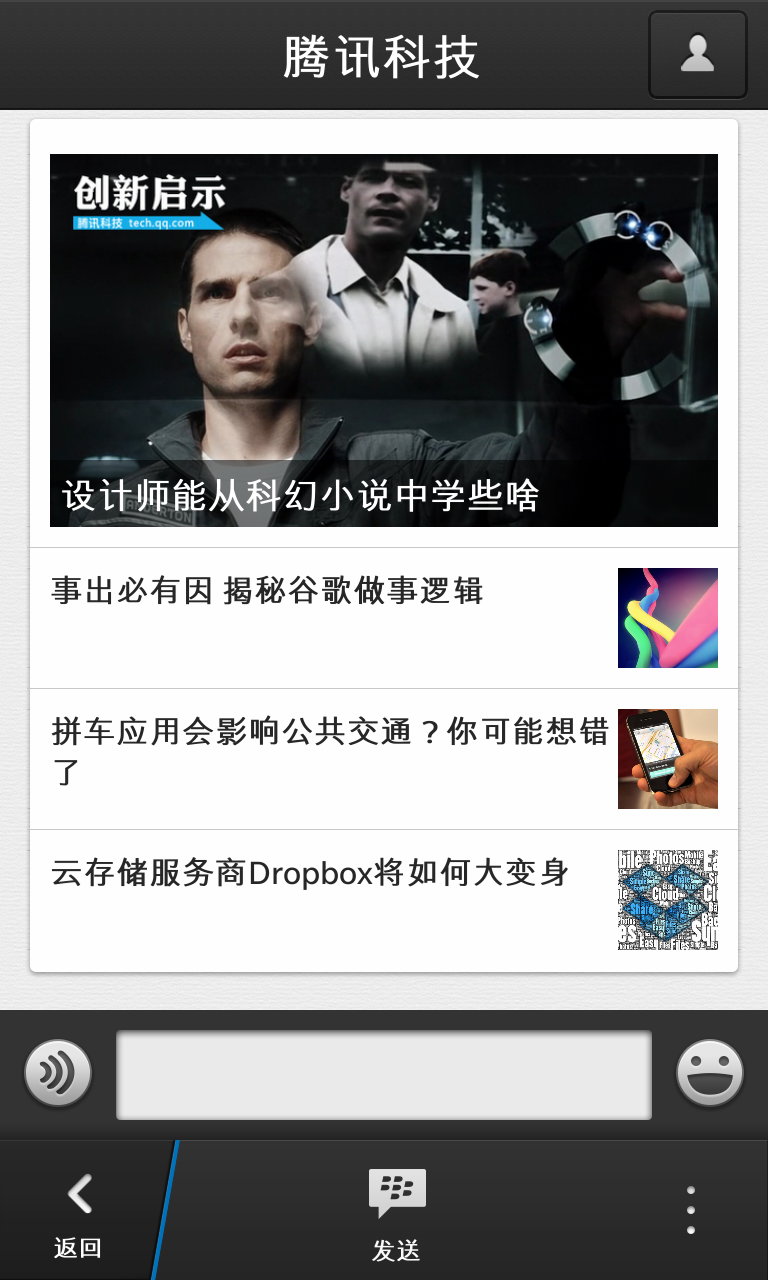
Task: Go back with 返回
Action: click(78, 1212)
